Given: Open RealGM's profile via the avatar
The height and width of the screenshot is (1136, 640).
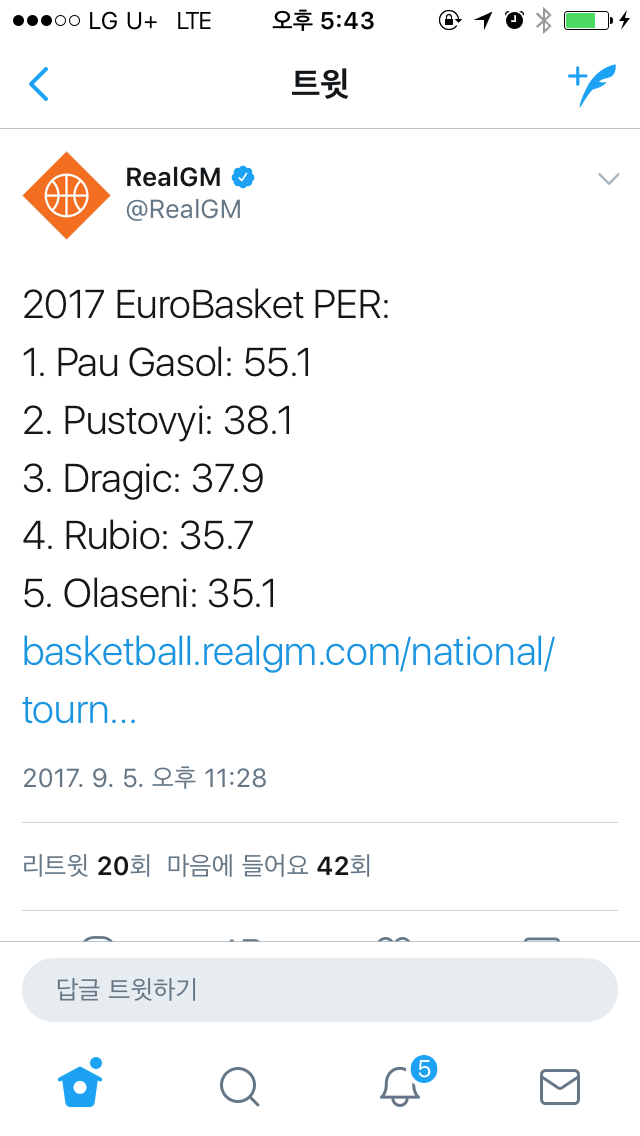Looking at the screenshot, I should [67, 195].
